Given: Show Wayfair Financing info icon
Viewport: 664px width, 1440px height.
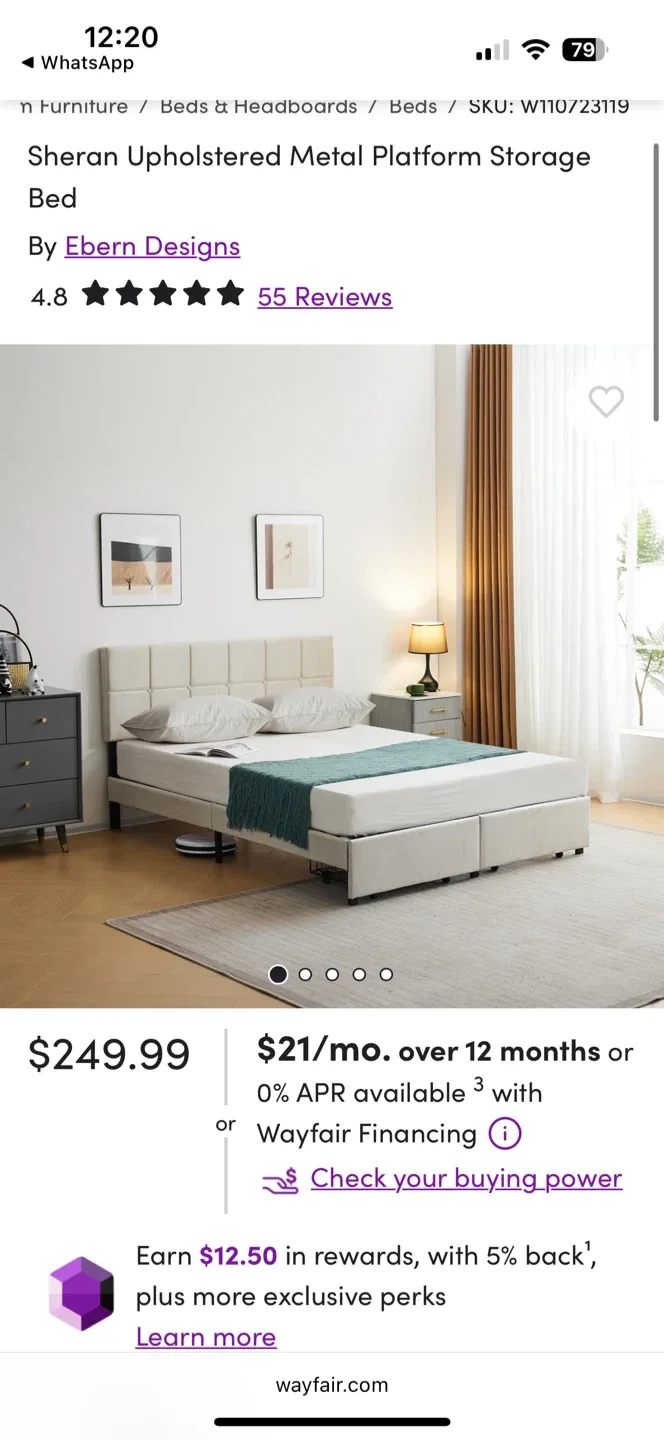Looking at the screenshot, I should [505, 1134].
